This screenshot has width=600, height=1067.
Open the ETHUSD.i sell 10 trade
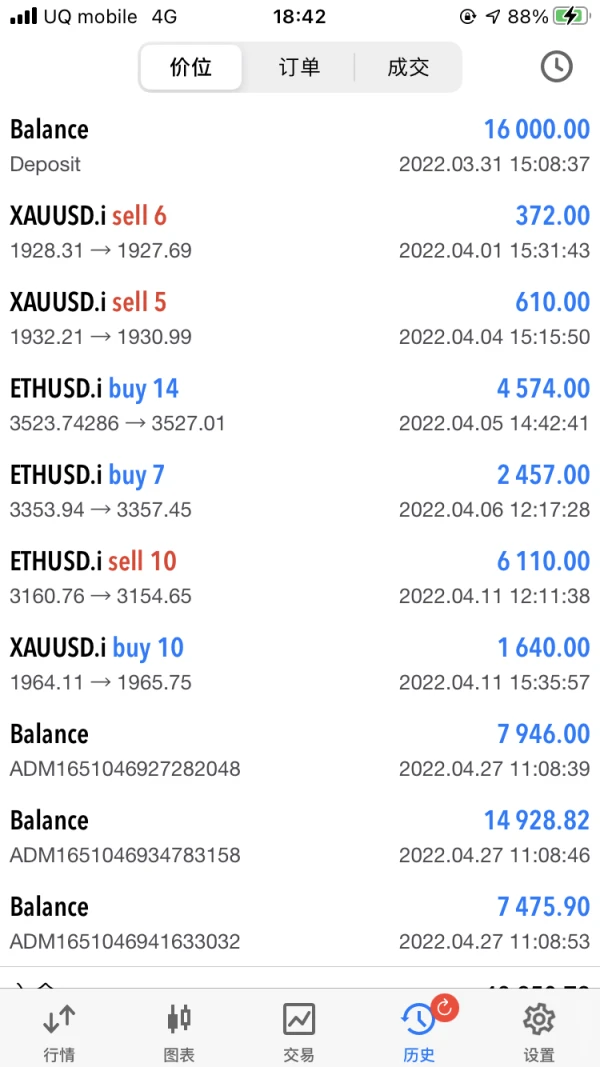(x=300, y=577)
